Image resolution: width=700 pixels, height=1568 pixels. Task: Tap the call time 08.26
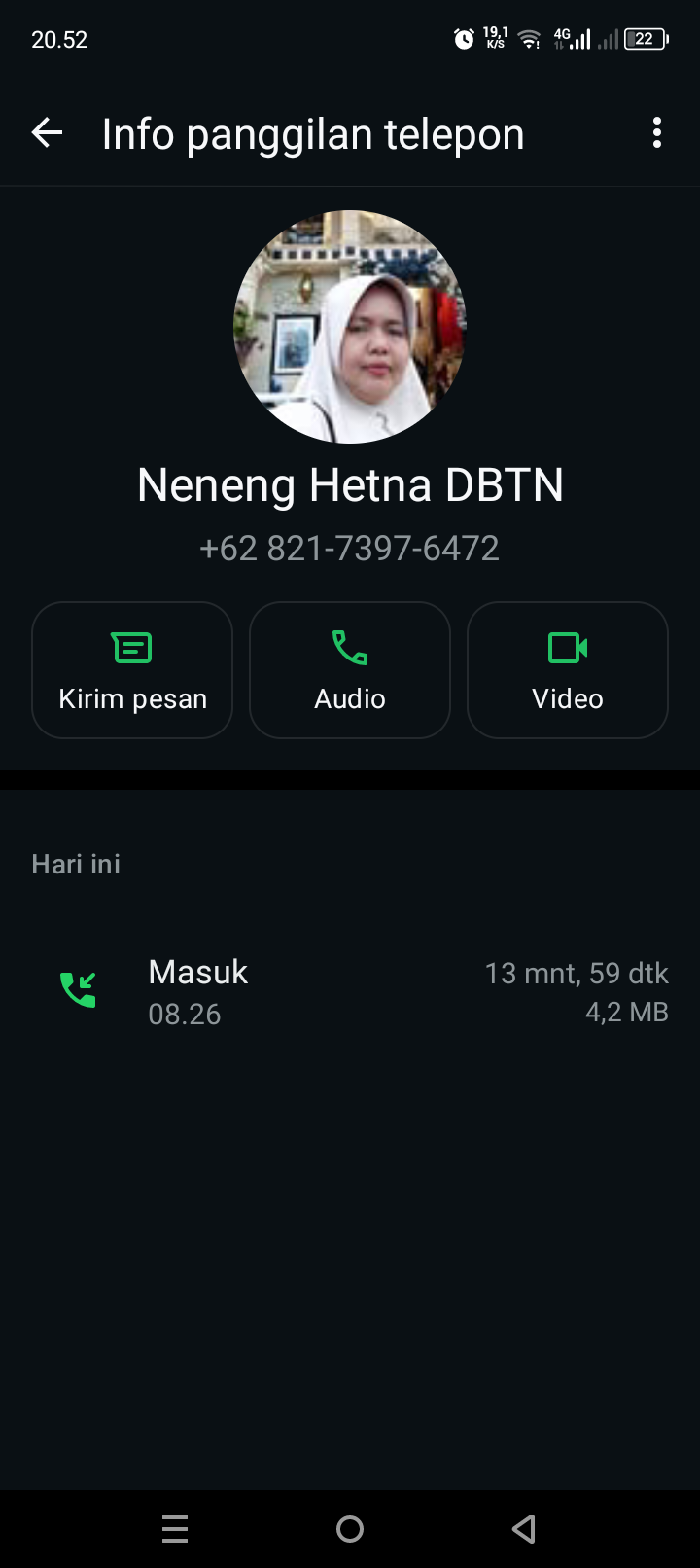click(185, 1015)
